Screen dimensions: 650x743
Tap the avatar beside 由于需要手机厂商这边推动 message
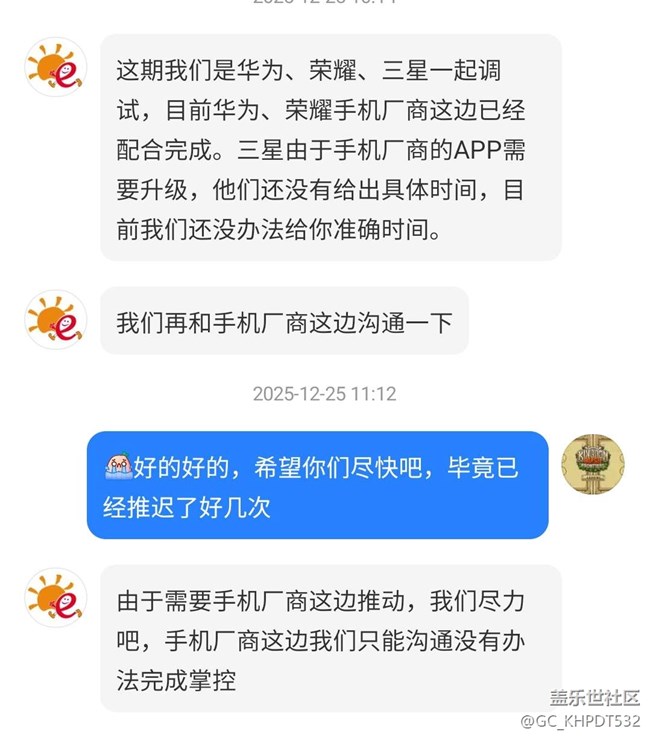(55, 597)
